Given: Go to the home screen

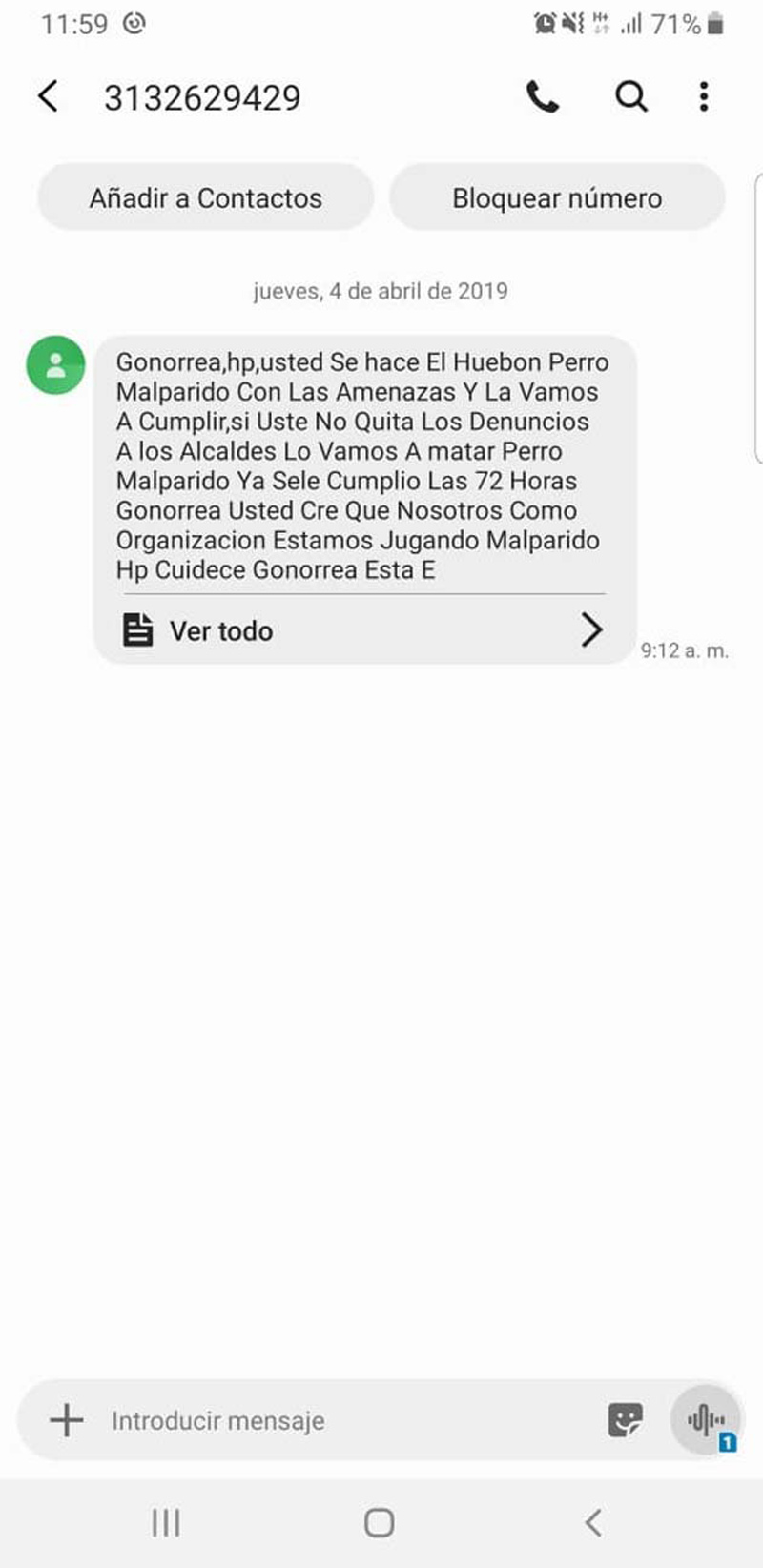Looking at the screenshot, I should [x=380, y=1522].
